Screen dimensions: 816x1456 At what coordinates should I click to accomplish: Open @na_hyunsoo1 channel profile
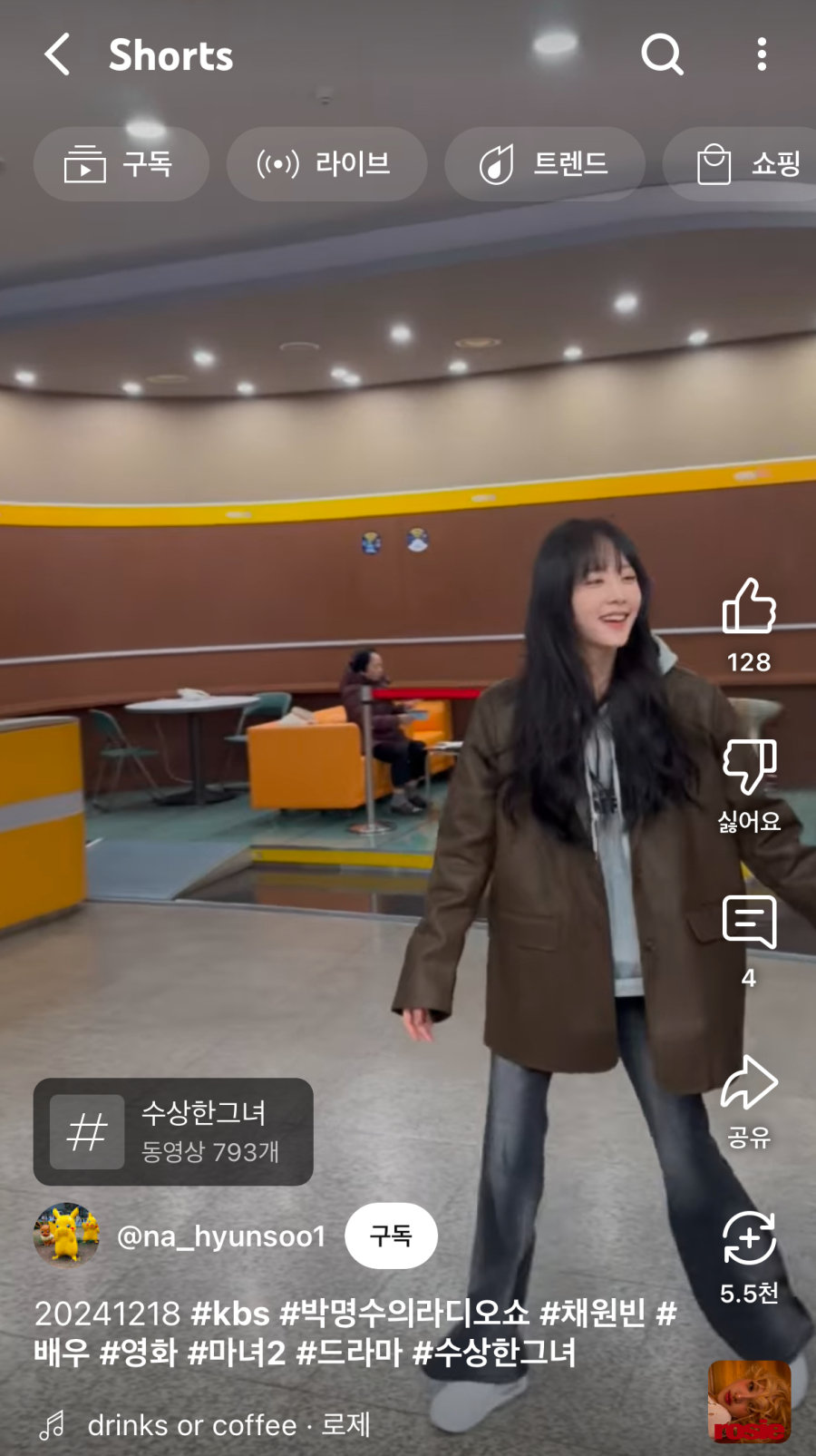pyautogui.click(x=220, y=1236)
